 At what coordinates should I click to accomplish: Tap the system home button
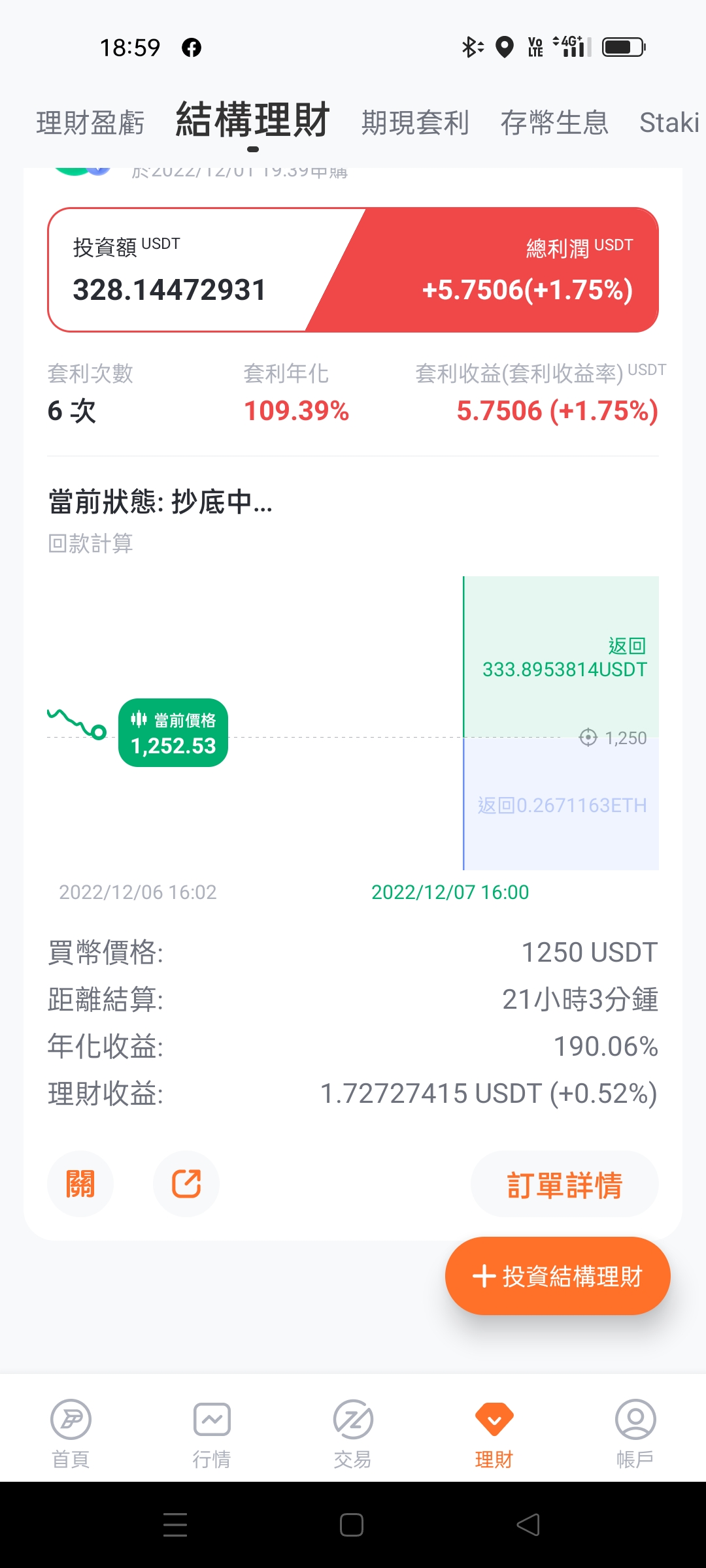(x=352, y=1525)
